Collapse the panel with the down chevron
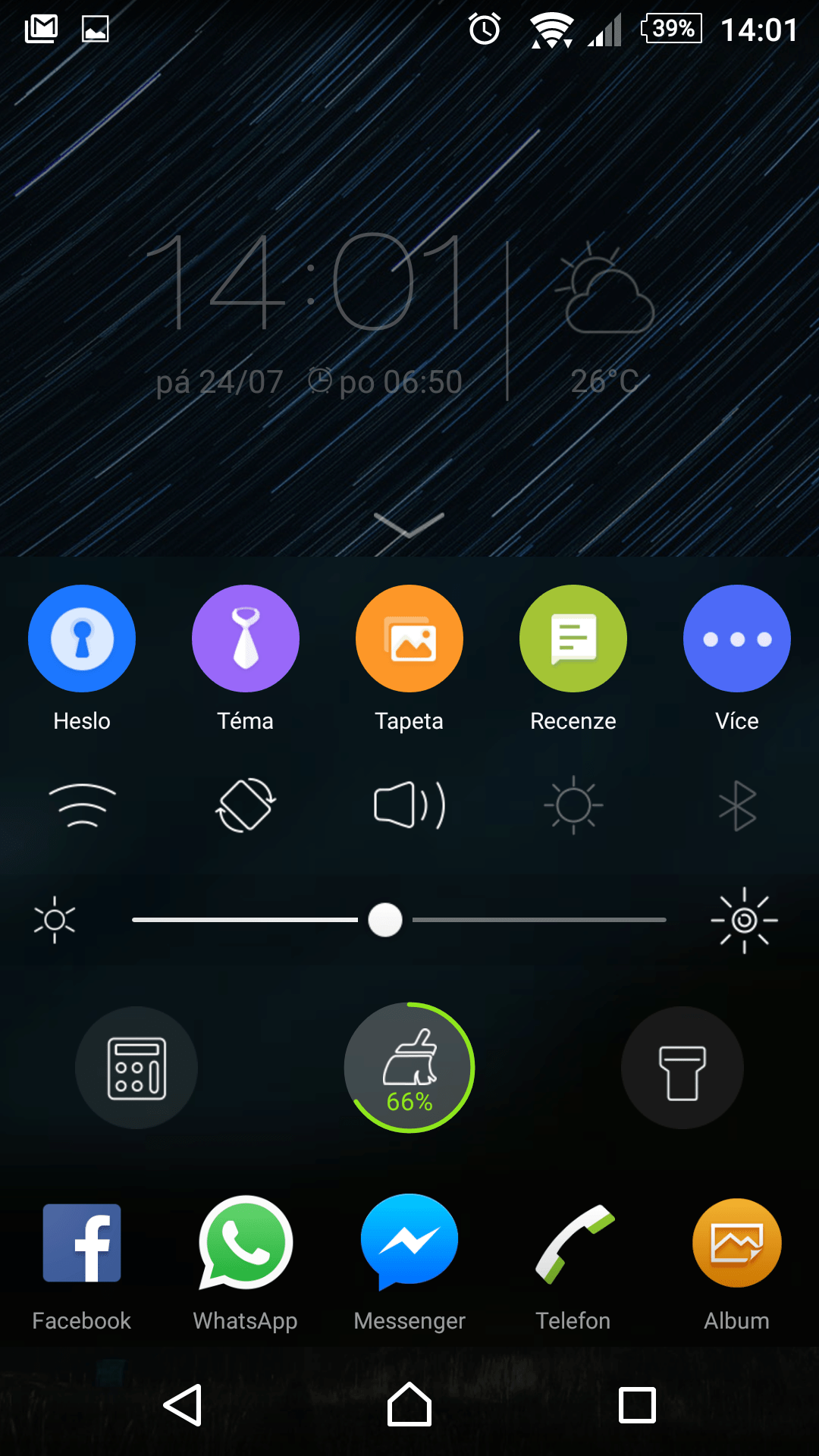 (409, 525)
